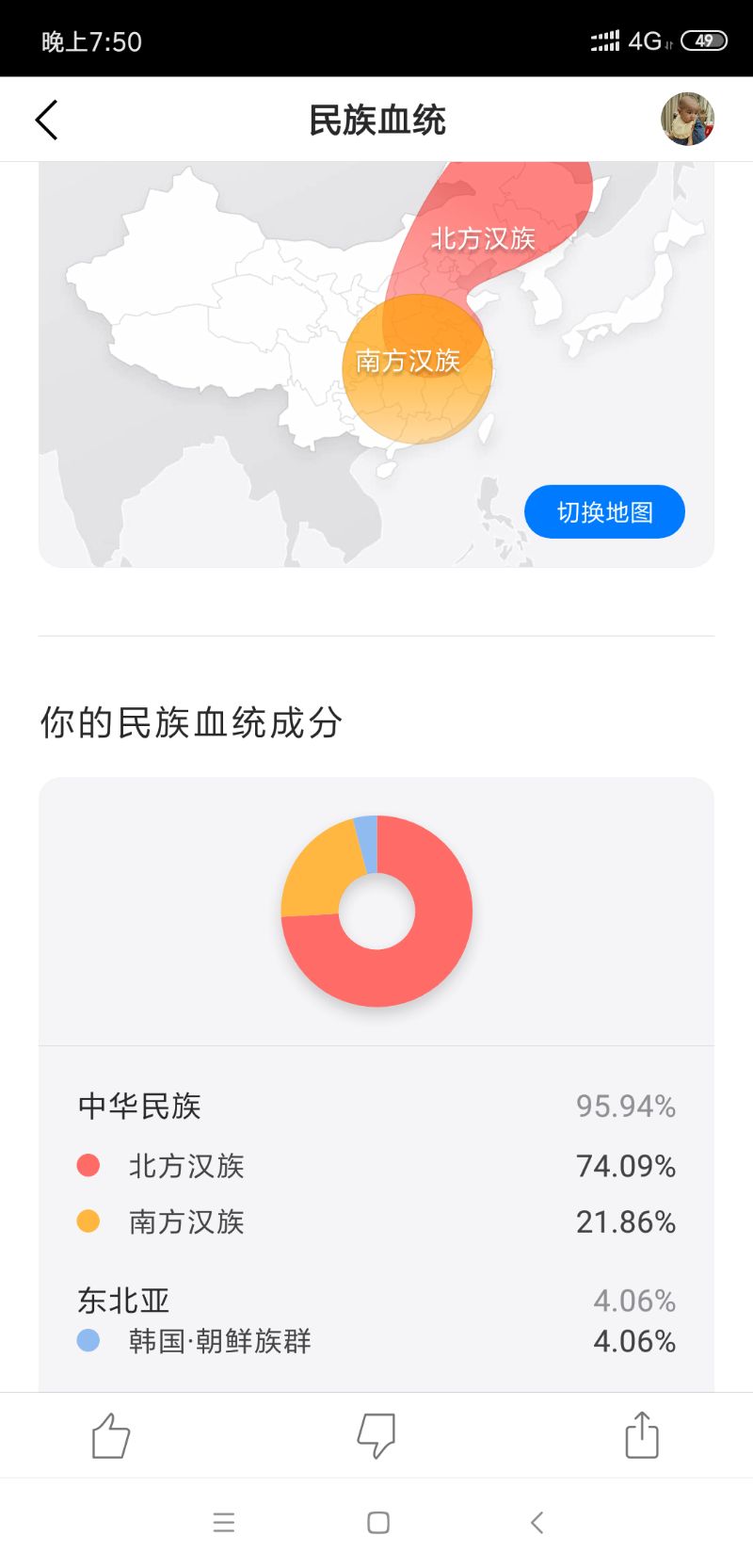The height and width of the screenshot is (1568, 753).
Task: Tap the system home button
Action: [378, 1523]
